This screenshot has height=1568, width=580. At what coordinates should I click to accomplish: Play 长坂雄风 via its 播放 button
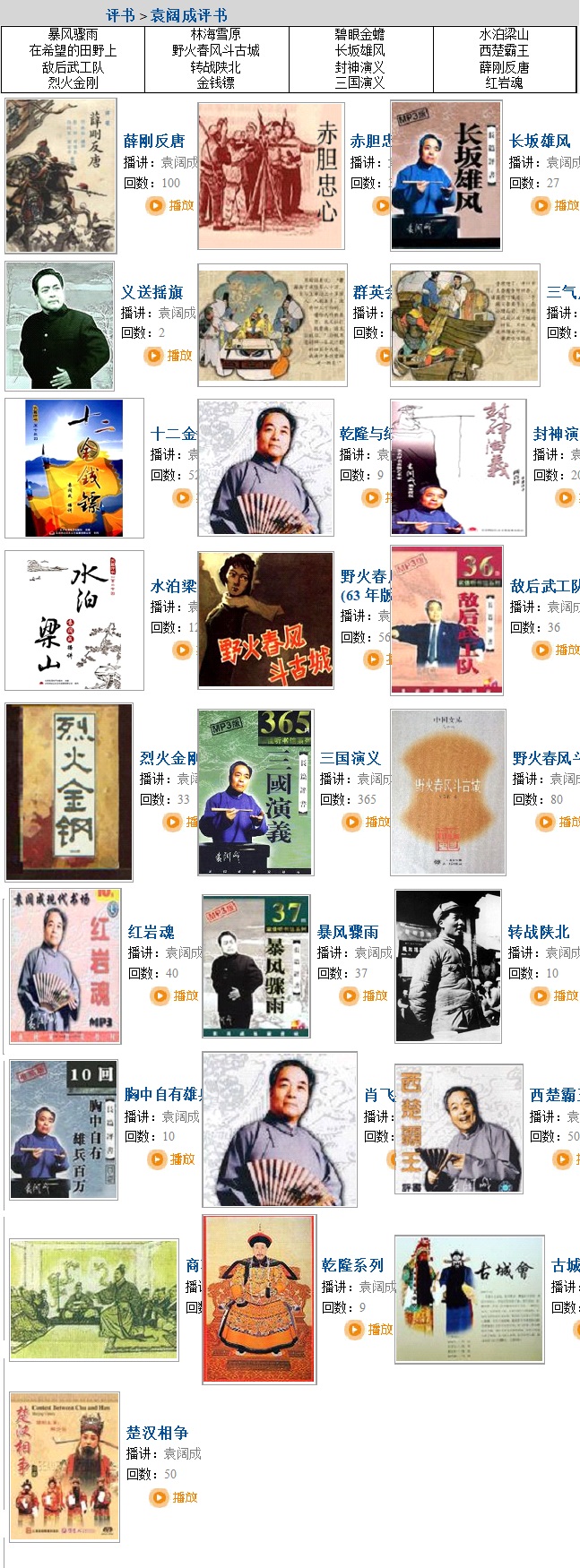pos(556,205)
